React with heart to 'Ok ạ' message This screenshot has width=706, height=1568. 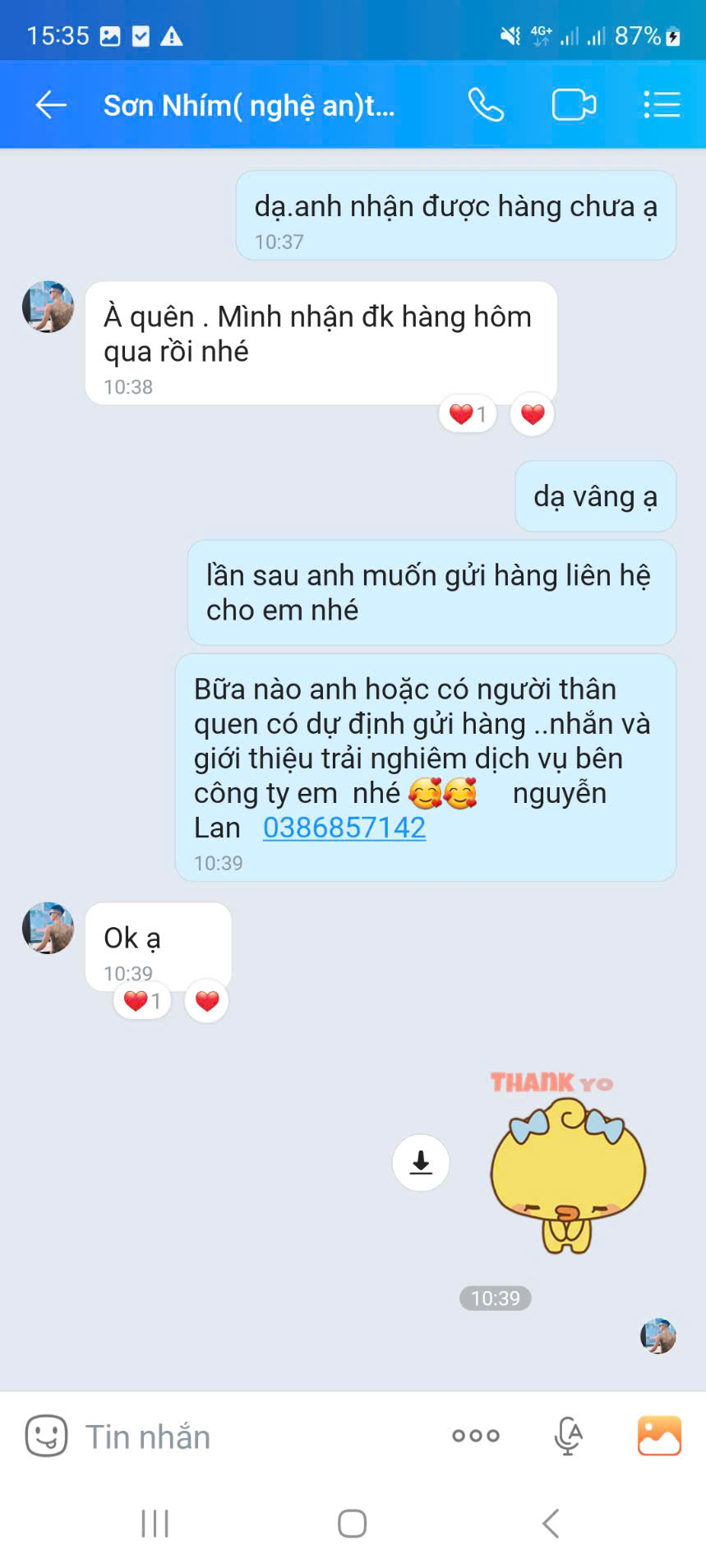(x=207, y=1001)
